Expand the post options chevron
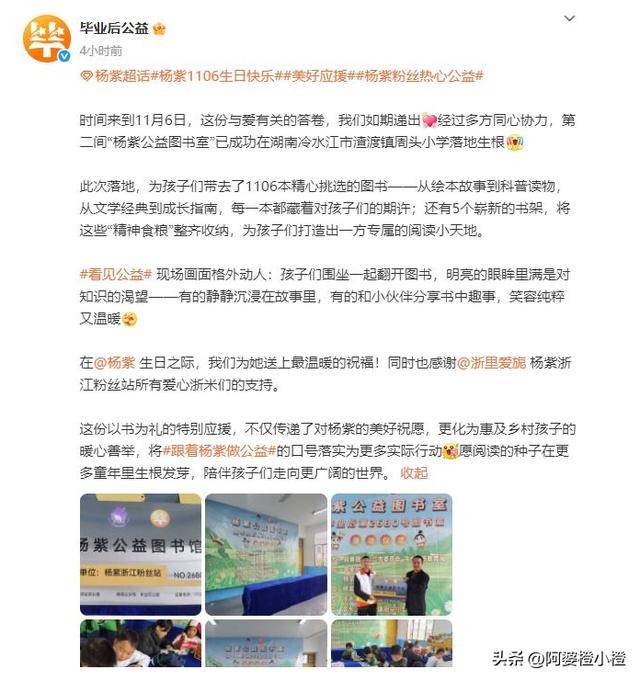Viewport: 640px width, 681px height. [x=569, y=18]
